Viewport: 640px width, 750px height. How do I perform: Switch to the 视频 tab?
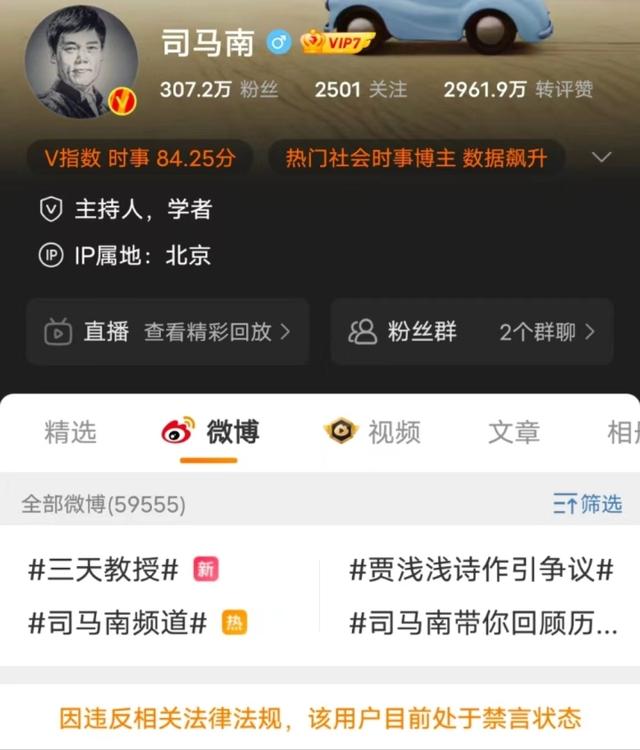click(x=372, y=433)
